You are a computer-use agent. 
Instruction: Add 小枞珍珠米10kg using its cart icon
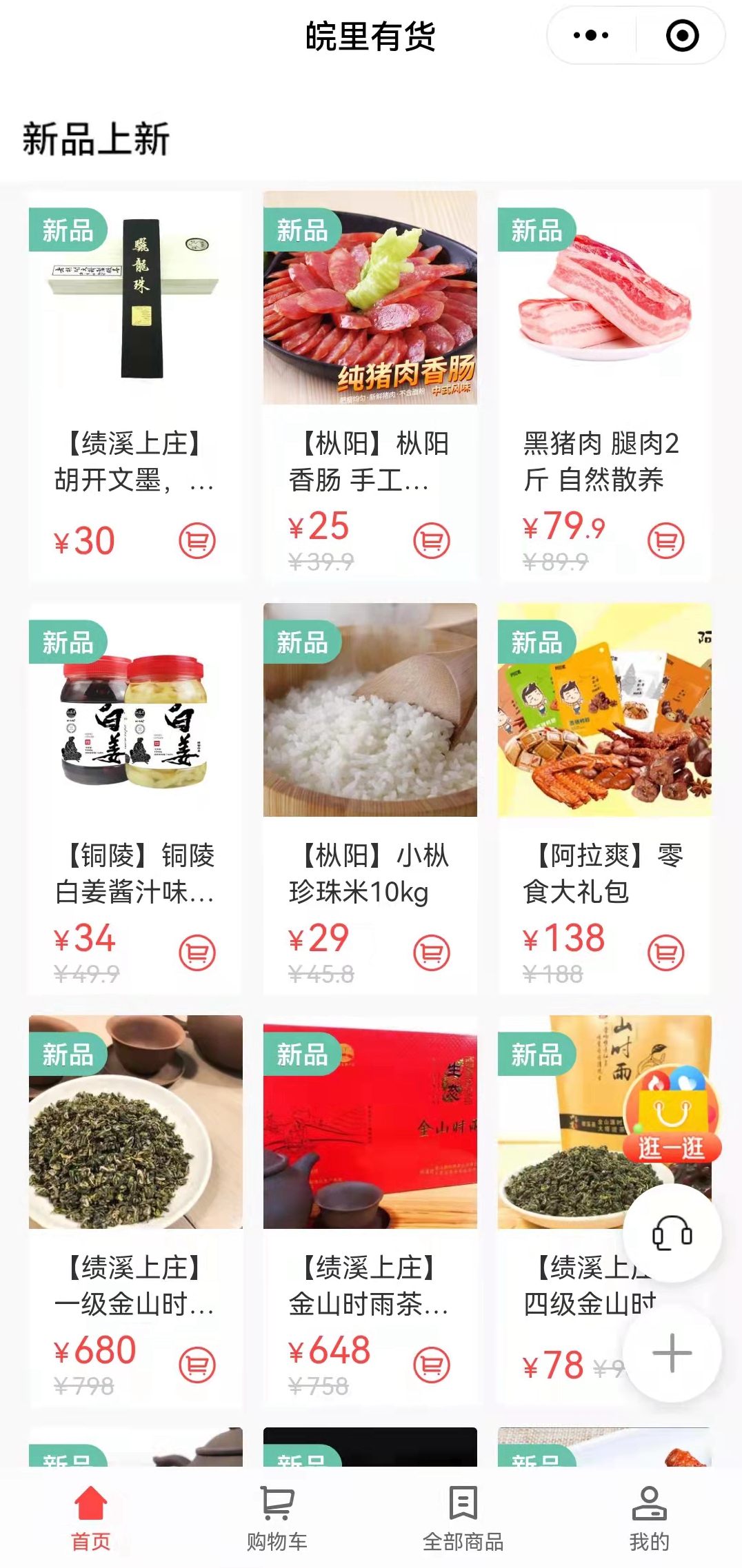(432, 954)
